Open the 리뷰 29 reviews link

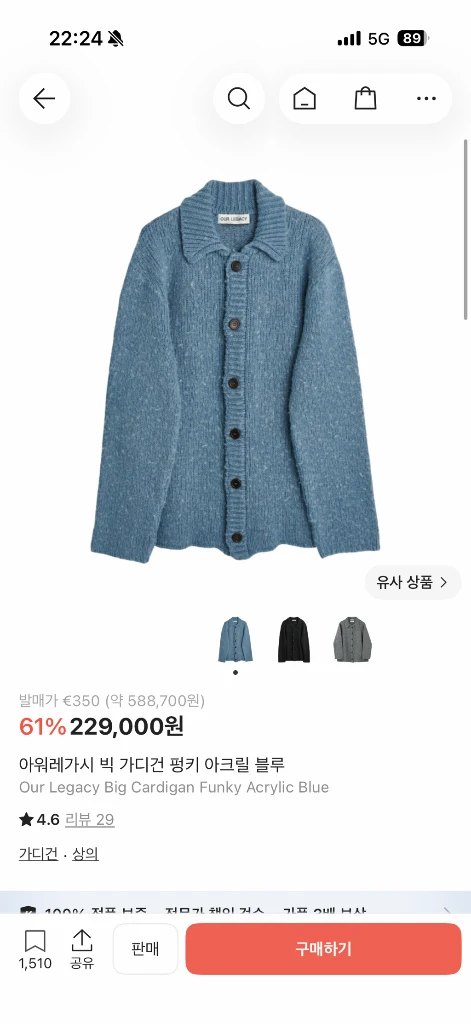[x=89, y=820]
